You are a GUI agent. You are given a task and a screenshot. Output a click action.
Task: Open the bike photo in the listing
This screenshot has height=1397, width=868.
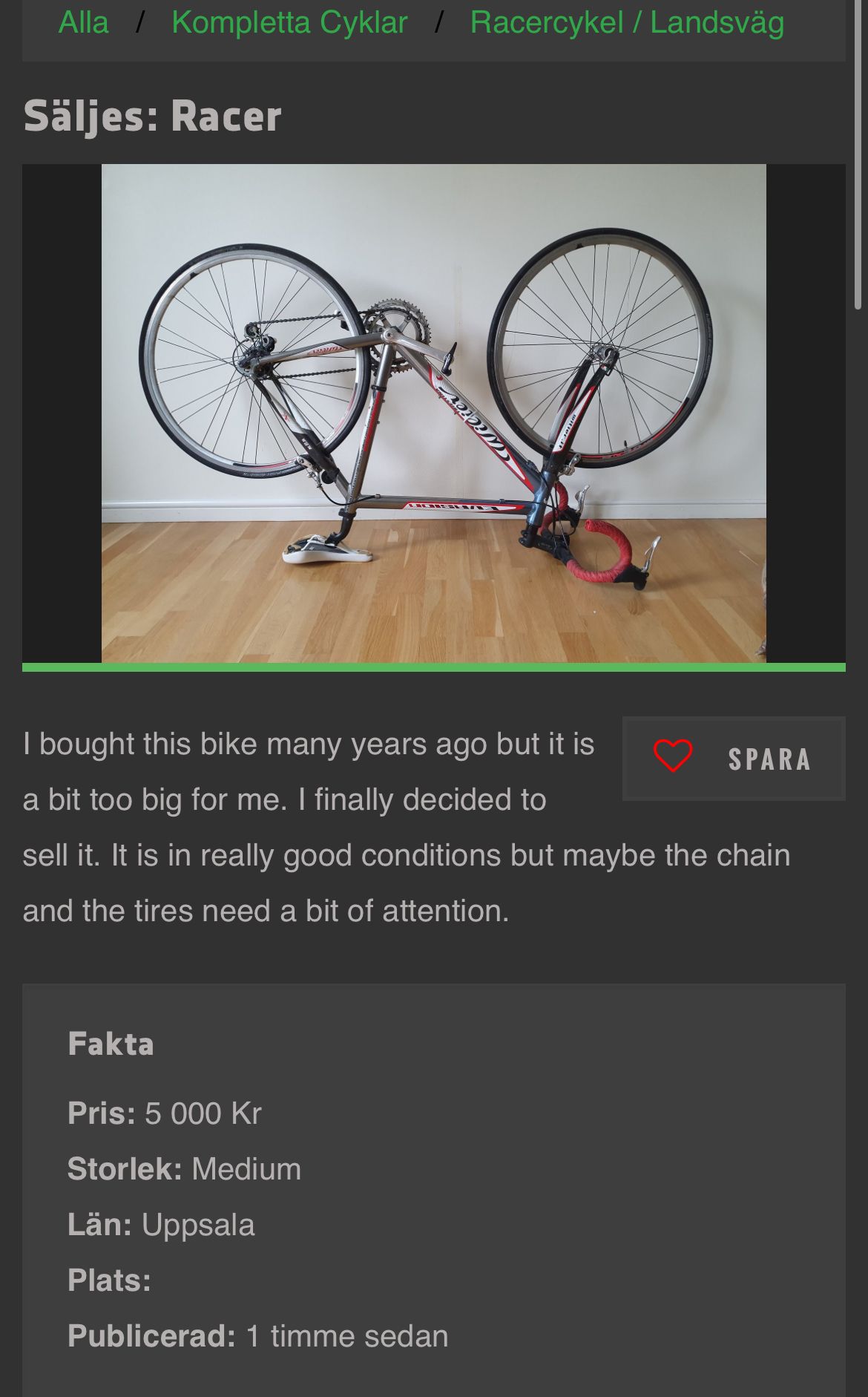[x=433, y=413]
